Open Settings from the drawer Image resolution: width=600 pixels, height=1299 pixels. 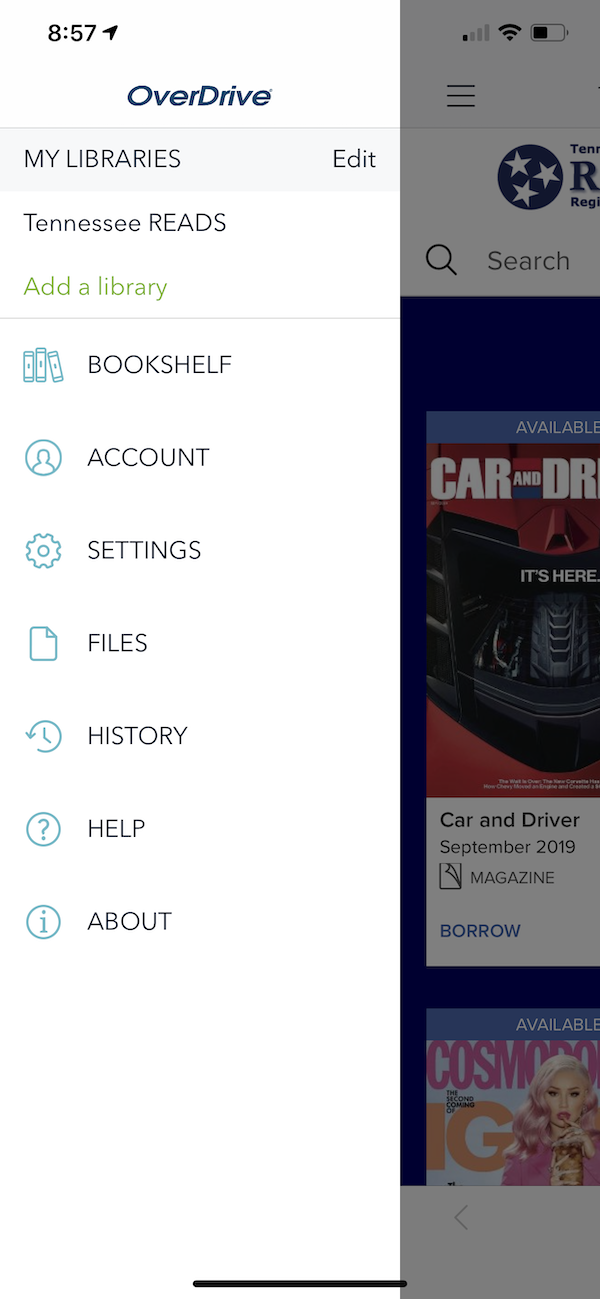(200, 550)
